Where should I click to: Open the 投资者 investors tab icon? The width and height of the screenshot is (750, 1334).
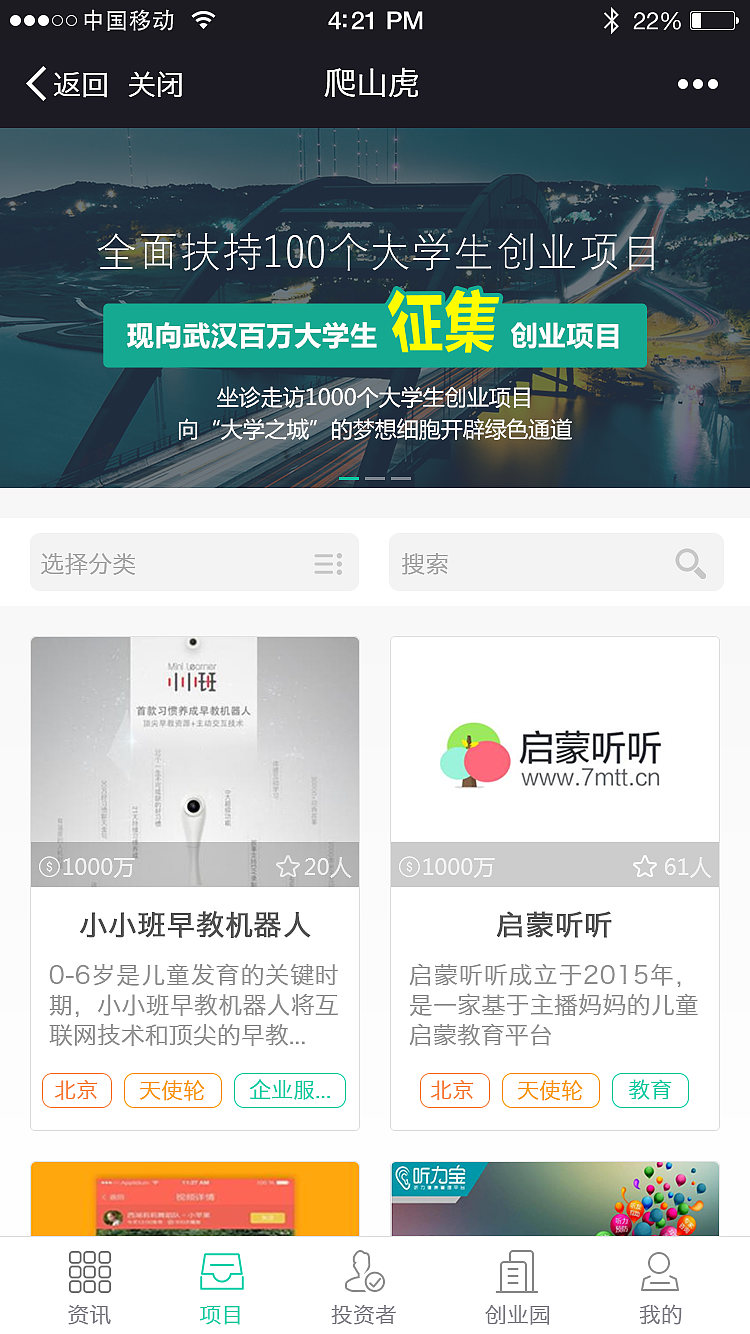[x=365, y=1272]
